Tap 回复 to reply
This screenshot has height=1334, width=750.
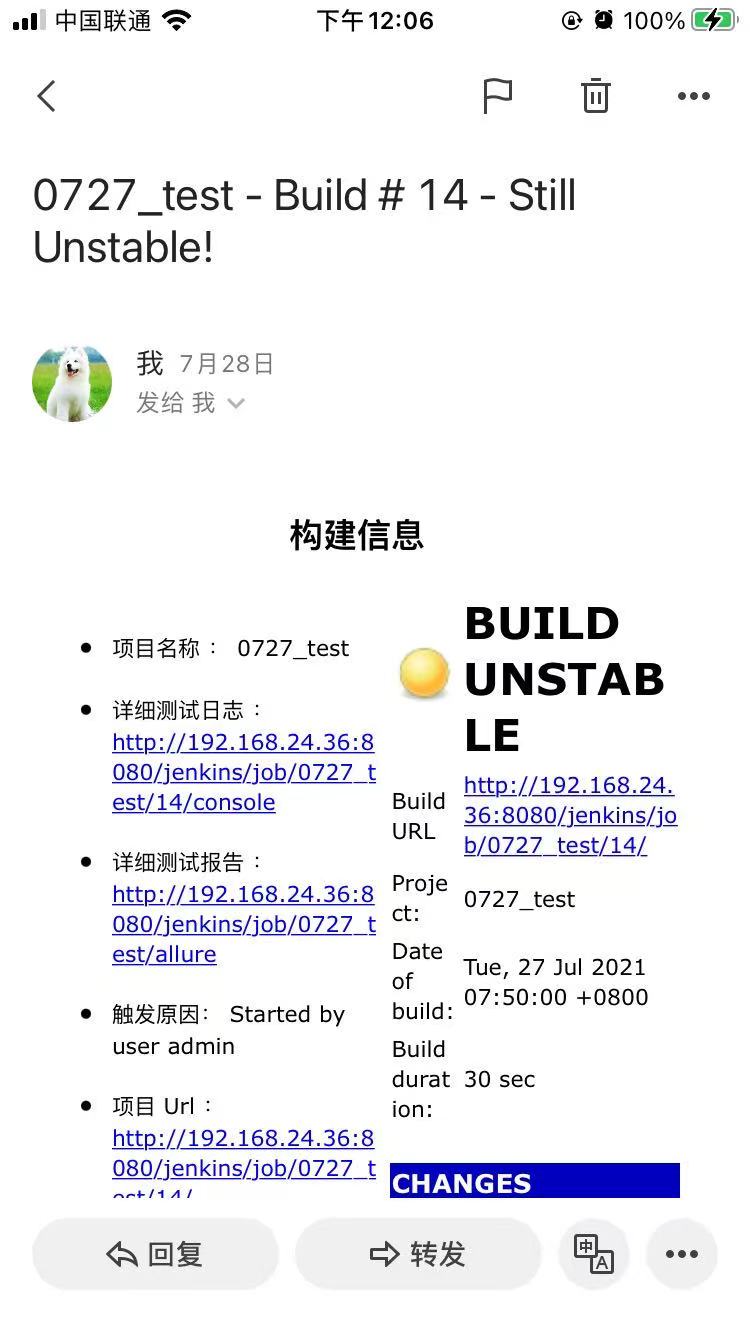(155, 1254)
